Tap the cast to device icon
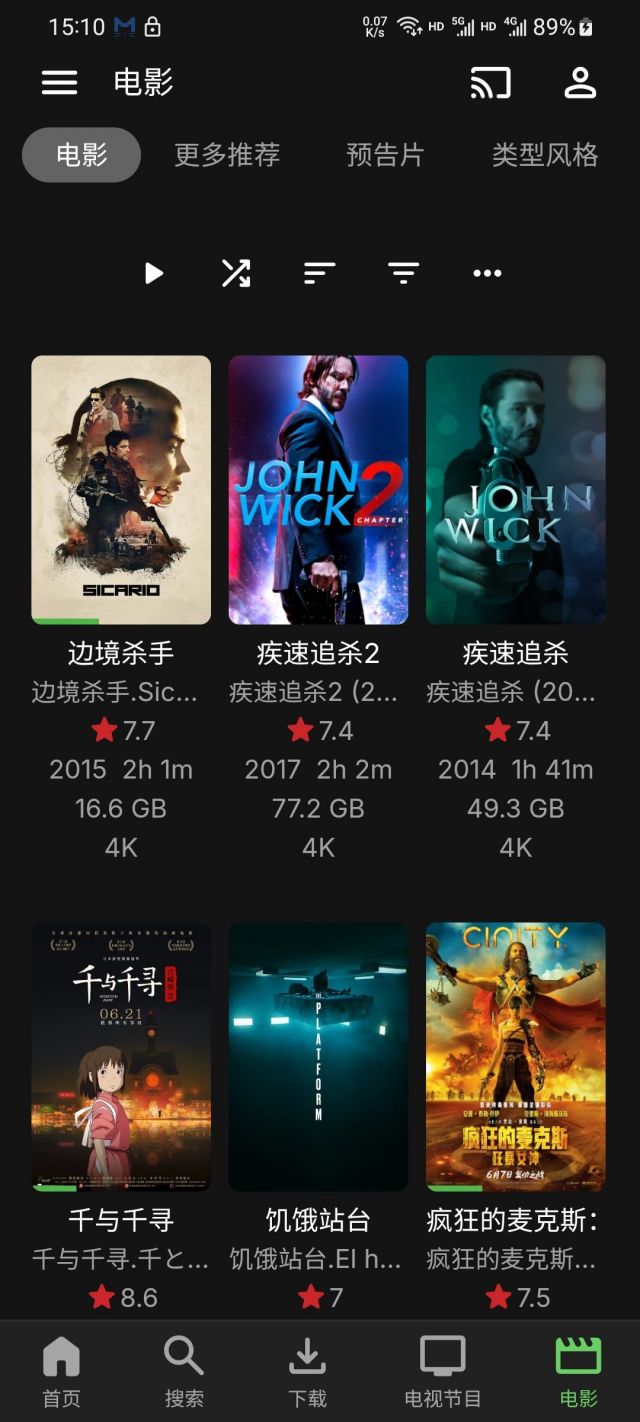The image size is (640, 1422). point(490,83)
